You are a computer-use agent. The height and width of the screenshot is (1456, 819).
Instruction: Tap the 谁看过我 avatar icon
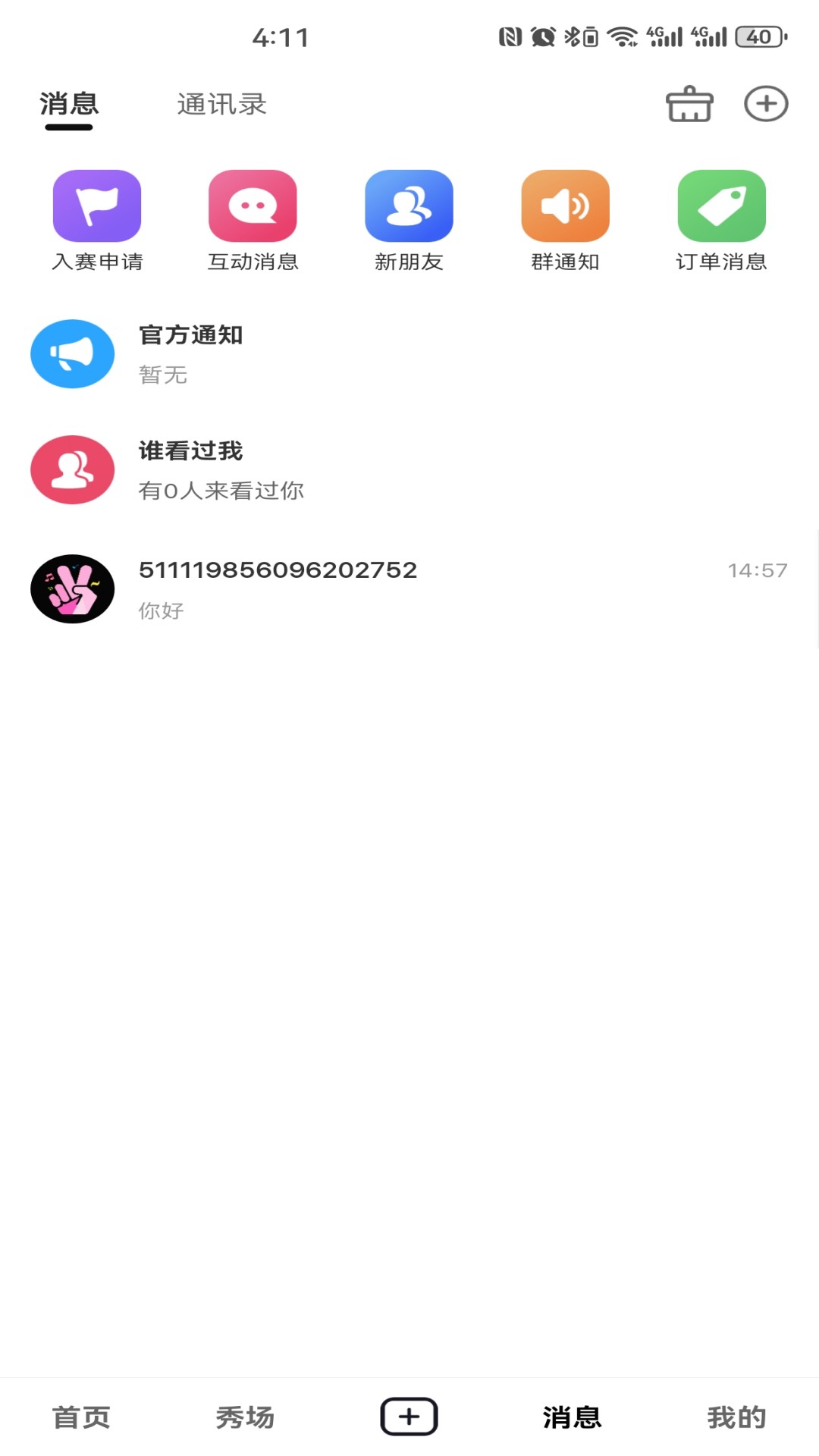(72, 469)
